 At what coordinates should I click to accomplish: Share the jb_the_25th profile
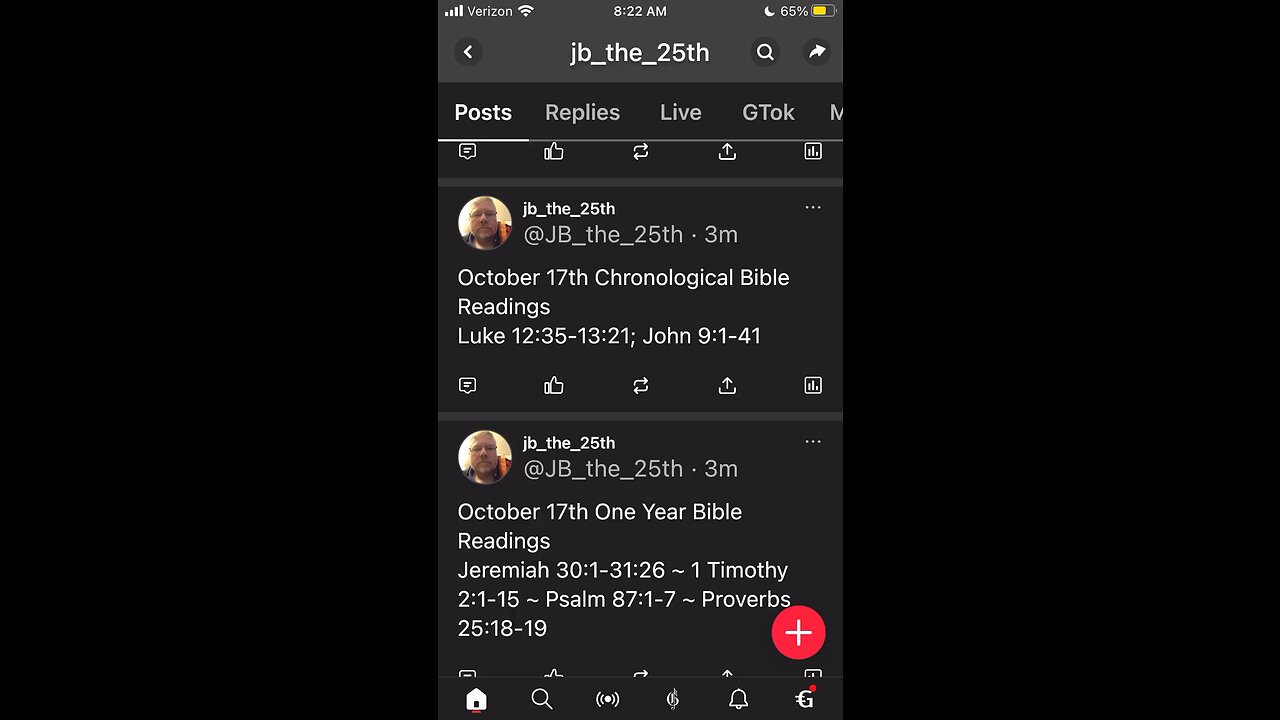pyautogui.click(x=817, y=52)
